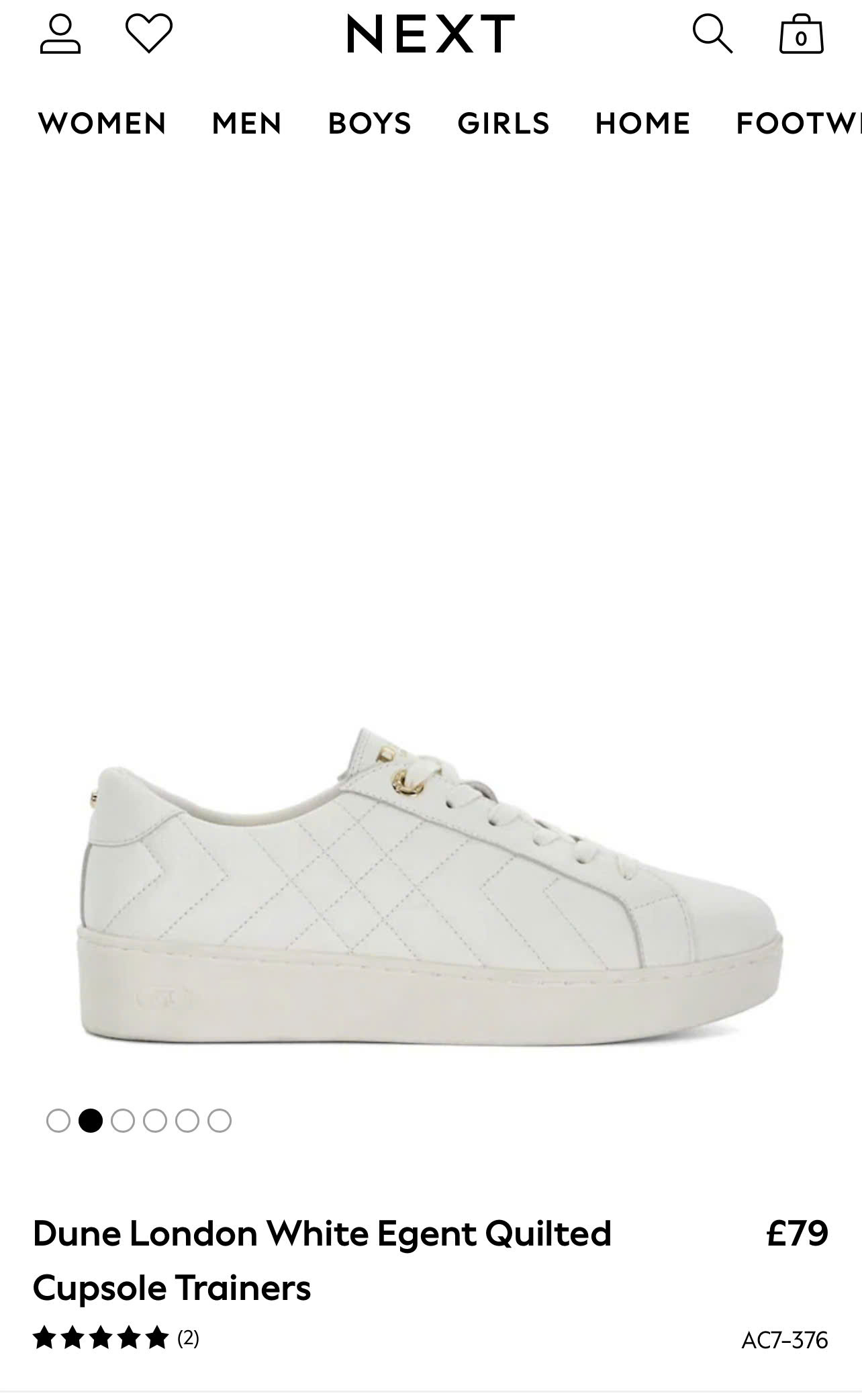Enlarge the white trainer product image

click(x=430, y=886)
